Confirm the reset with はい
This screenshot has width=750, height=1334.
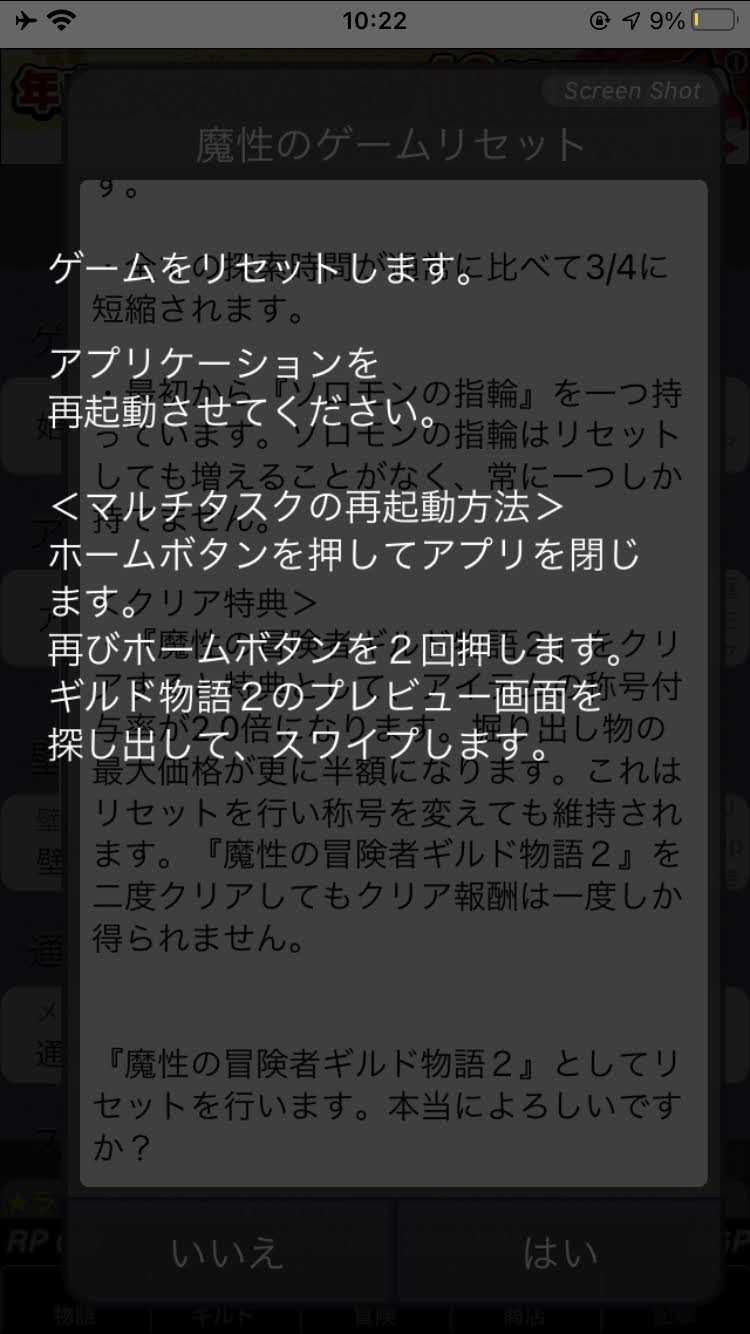560,1252
